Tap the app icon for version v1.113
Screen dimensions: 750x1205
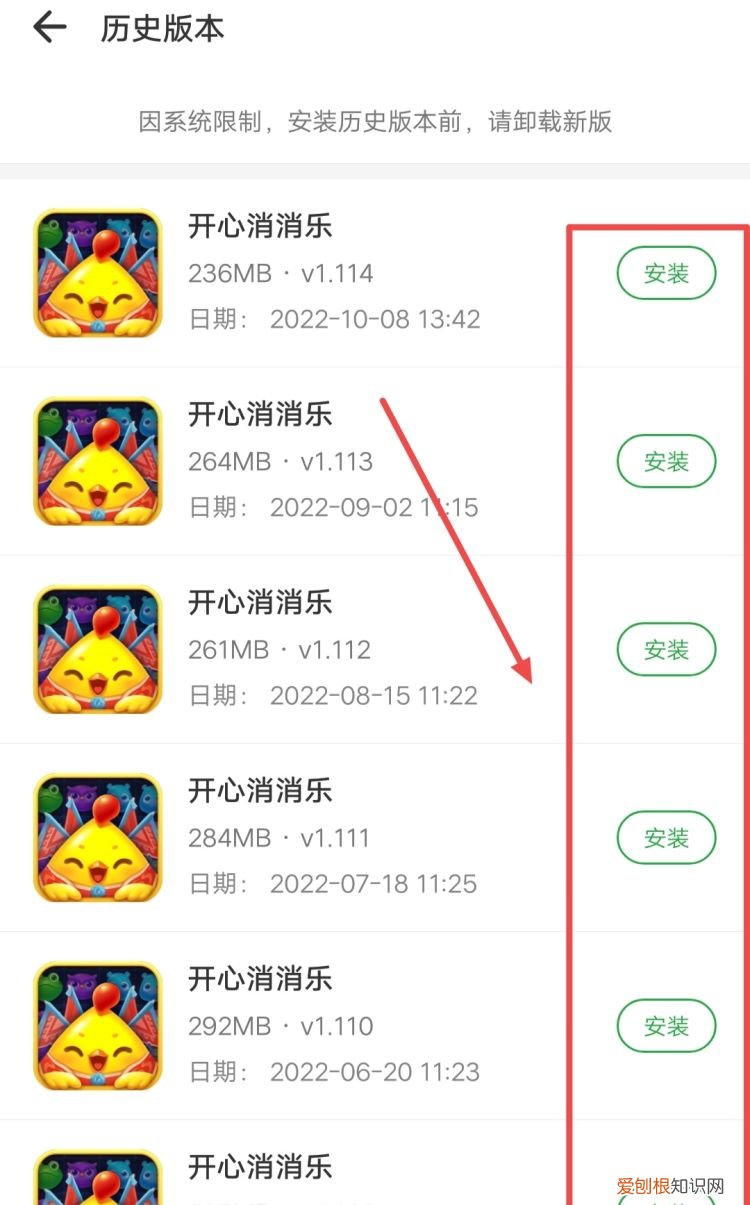(x=96, y=460)
